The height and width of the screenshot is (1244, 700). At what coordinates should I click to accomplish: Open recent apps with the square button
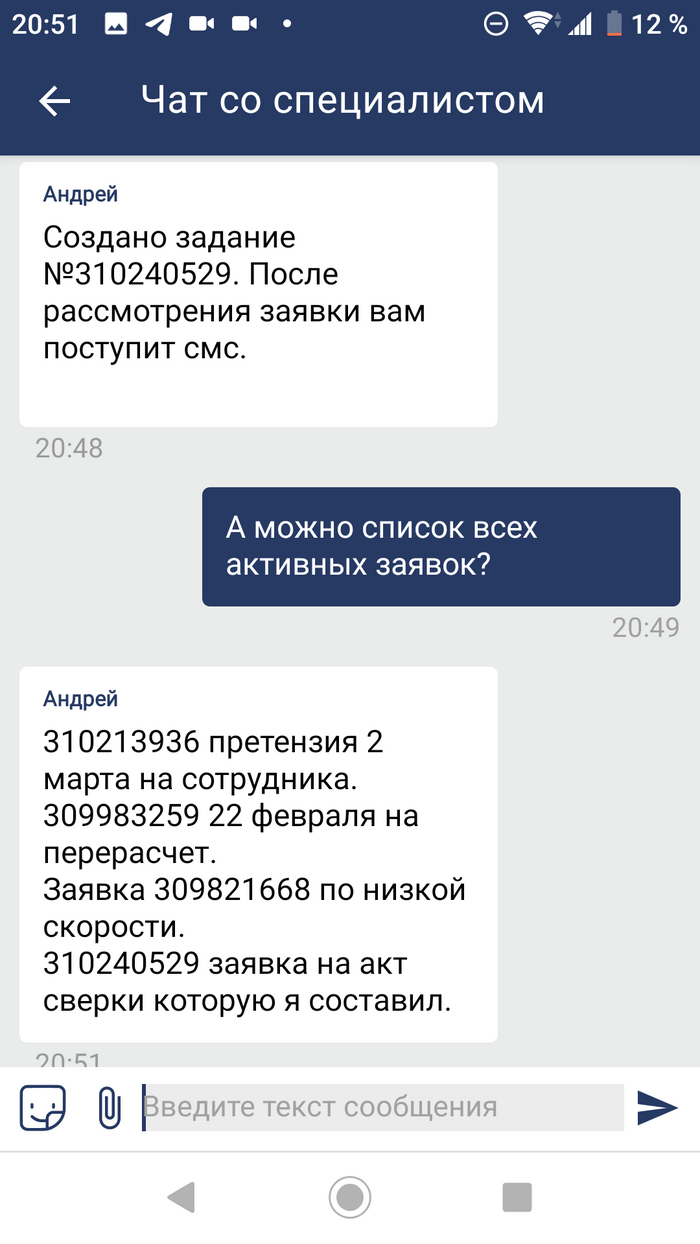point(517,1196)
